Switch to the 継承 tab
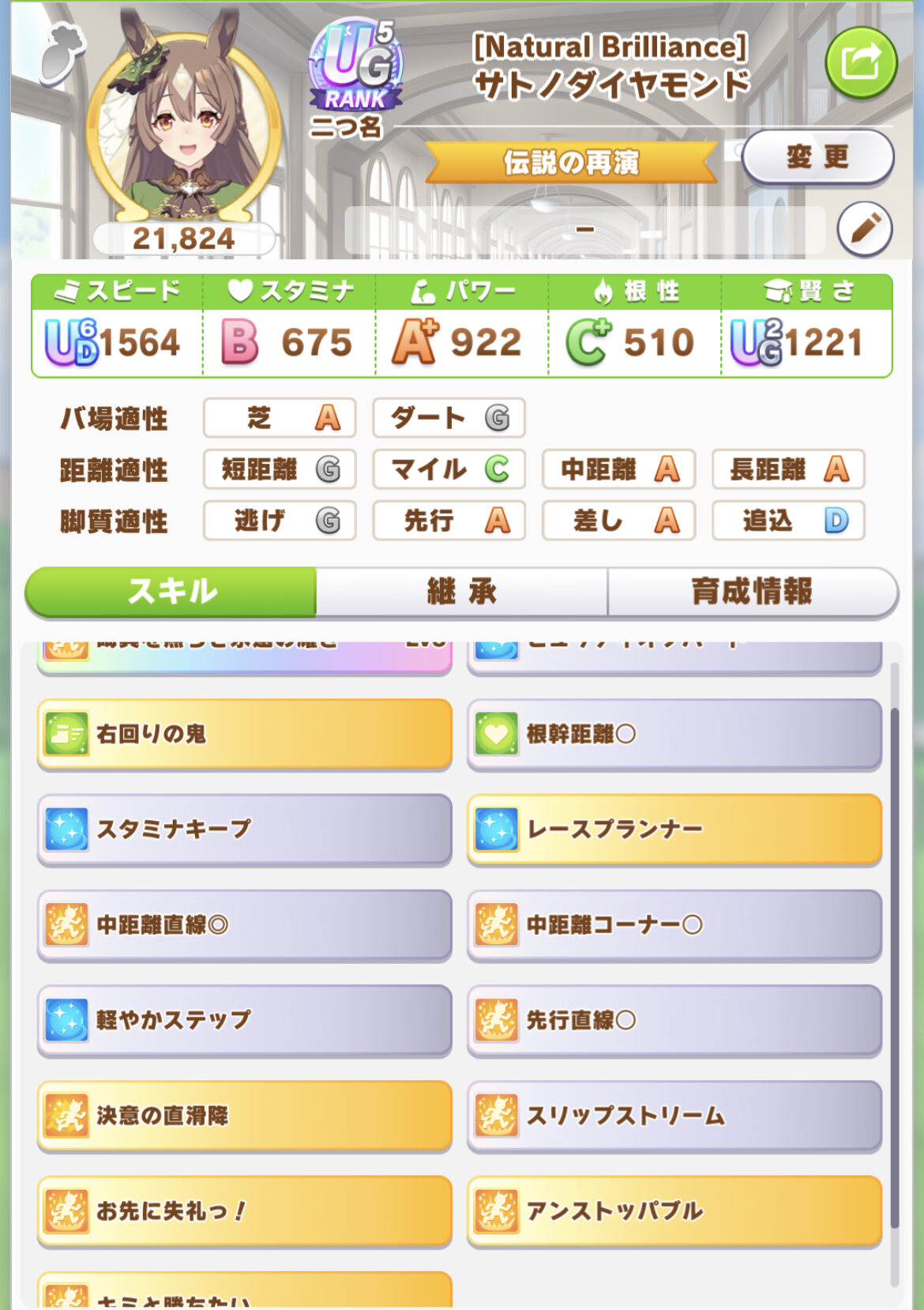This screenshot has width=924, height=1310. [461, 591]
